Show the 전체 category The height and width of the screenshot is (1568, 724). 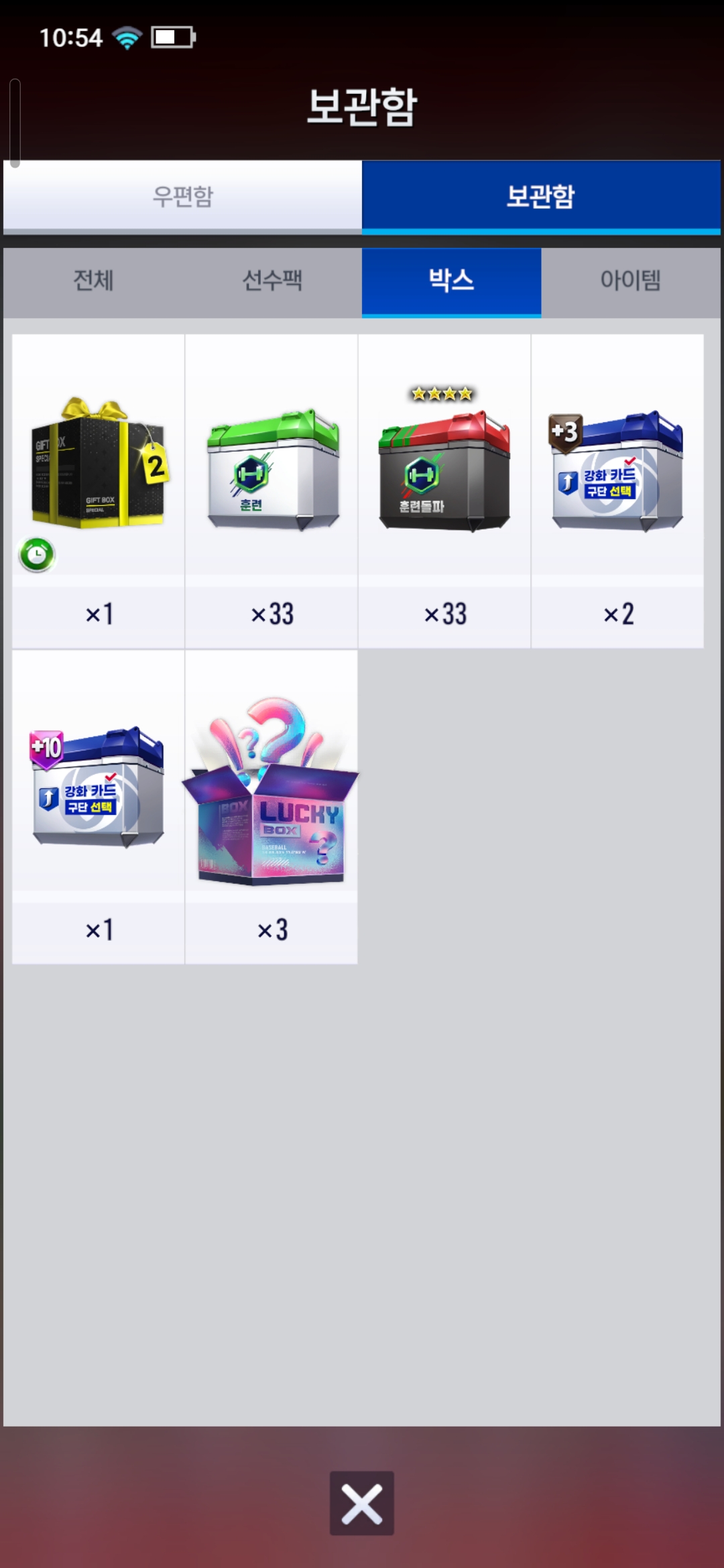(x=93, y=281)
